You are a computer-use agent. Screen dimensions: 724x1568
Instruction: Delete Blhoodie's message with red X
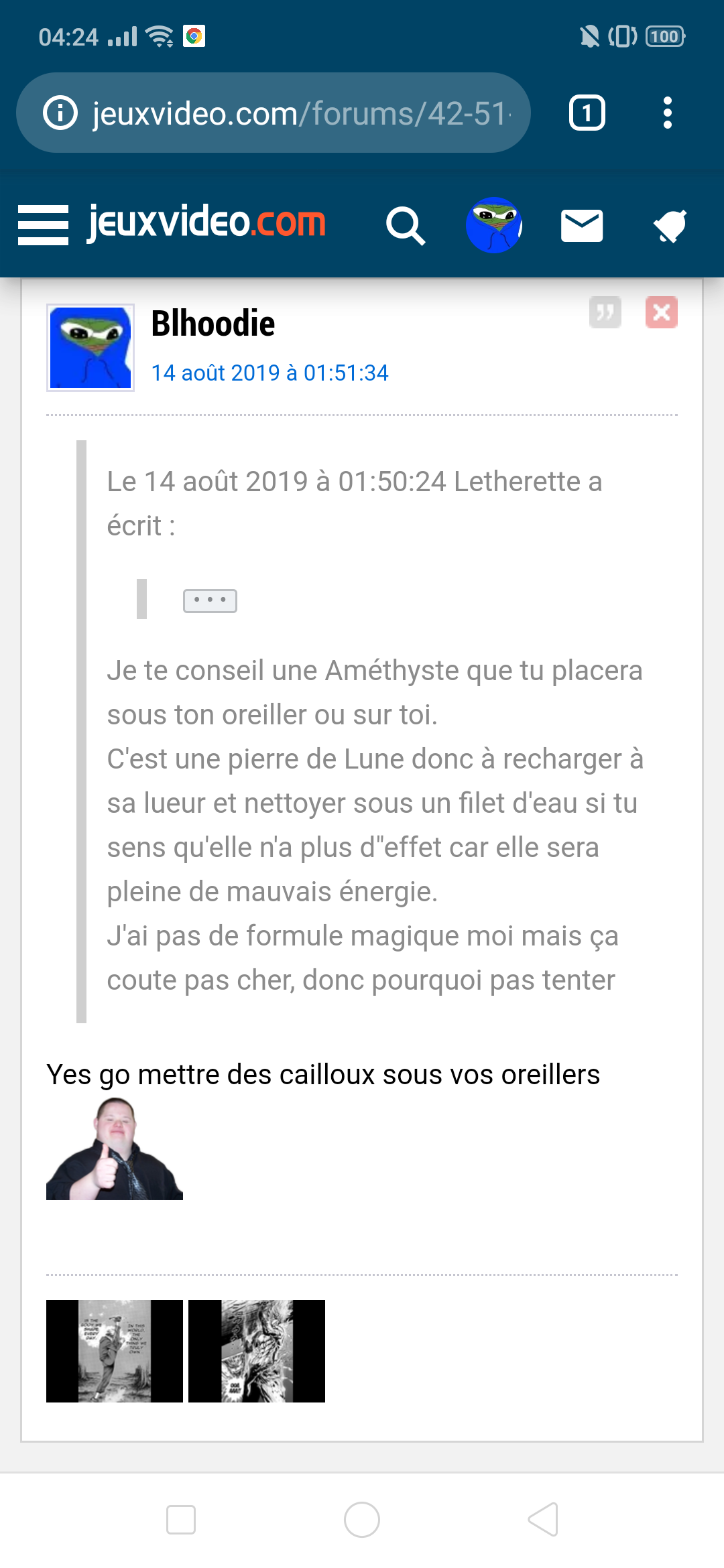[662, 312]
